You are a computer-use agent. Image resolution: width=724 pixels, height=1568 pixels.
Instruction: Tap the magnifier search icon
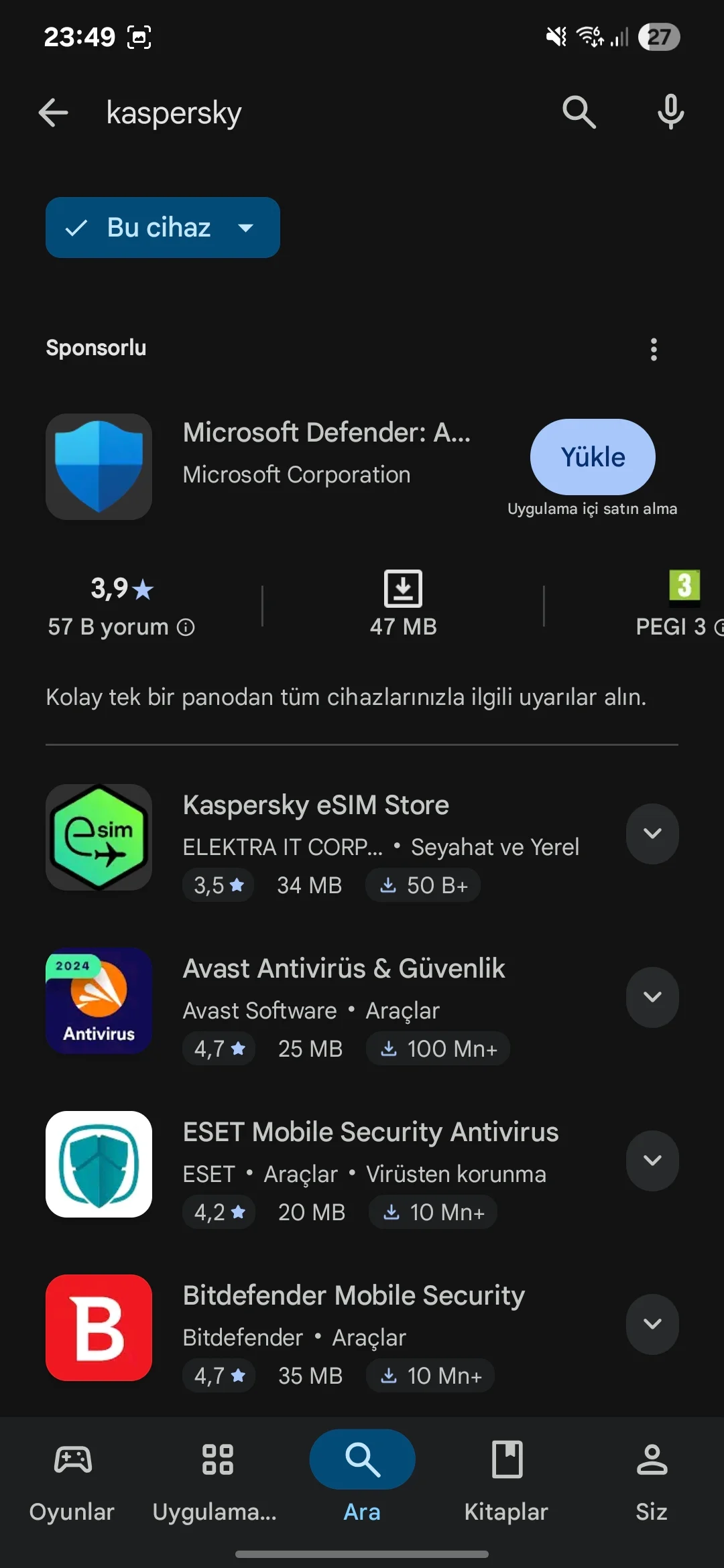coord(579,112)
